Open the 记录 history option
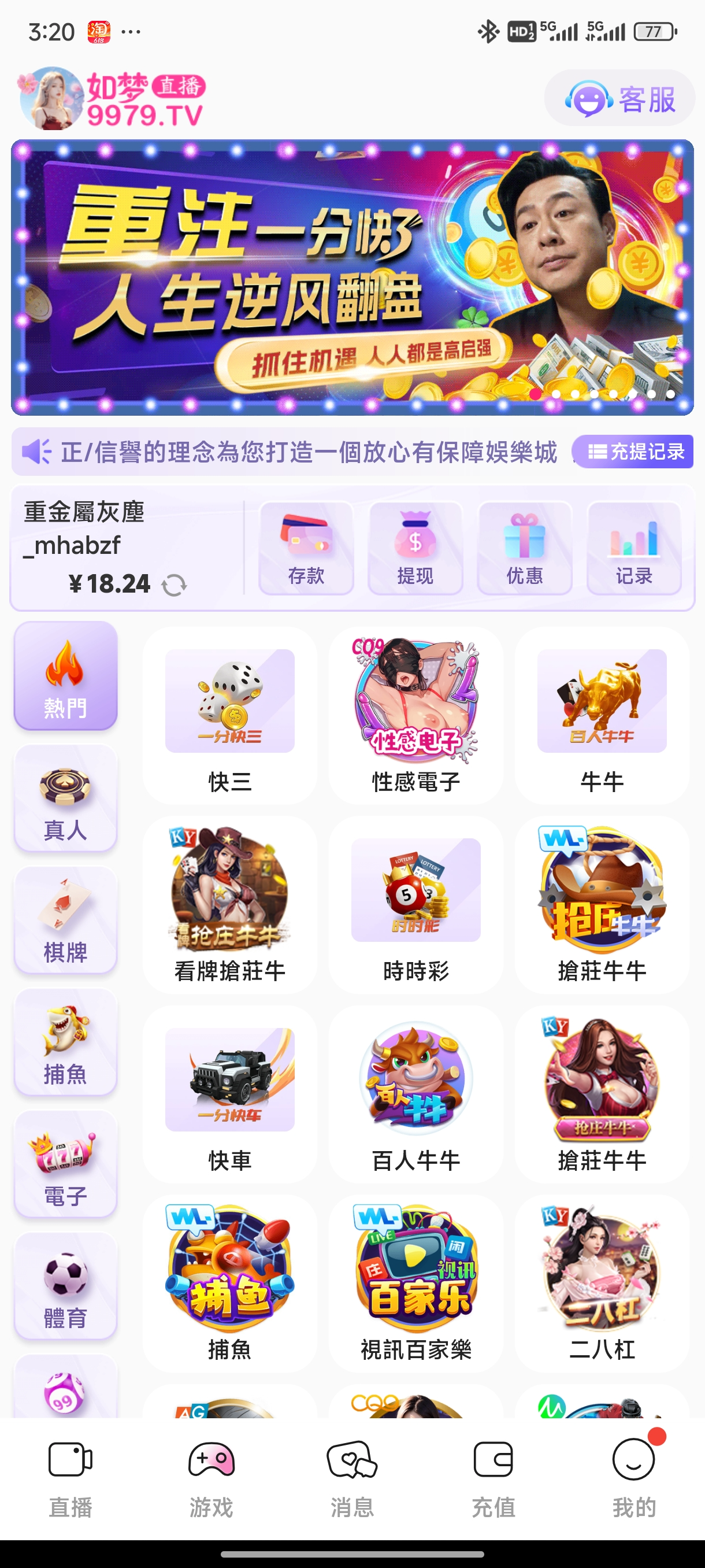The image size is (705, 1568). [634, 548]
